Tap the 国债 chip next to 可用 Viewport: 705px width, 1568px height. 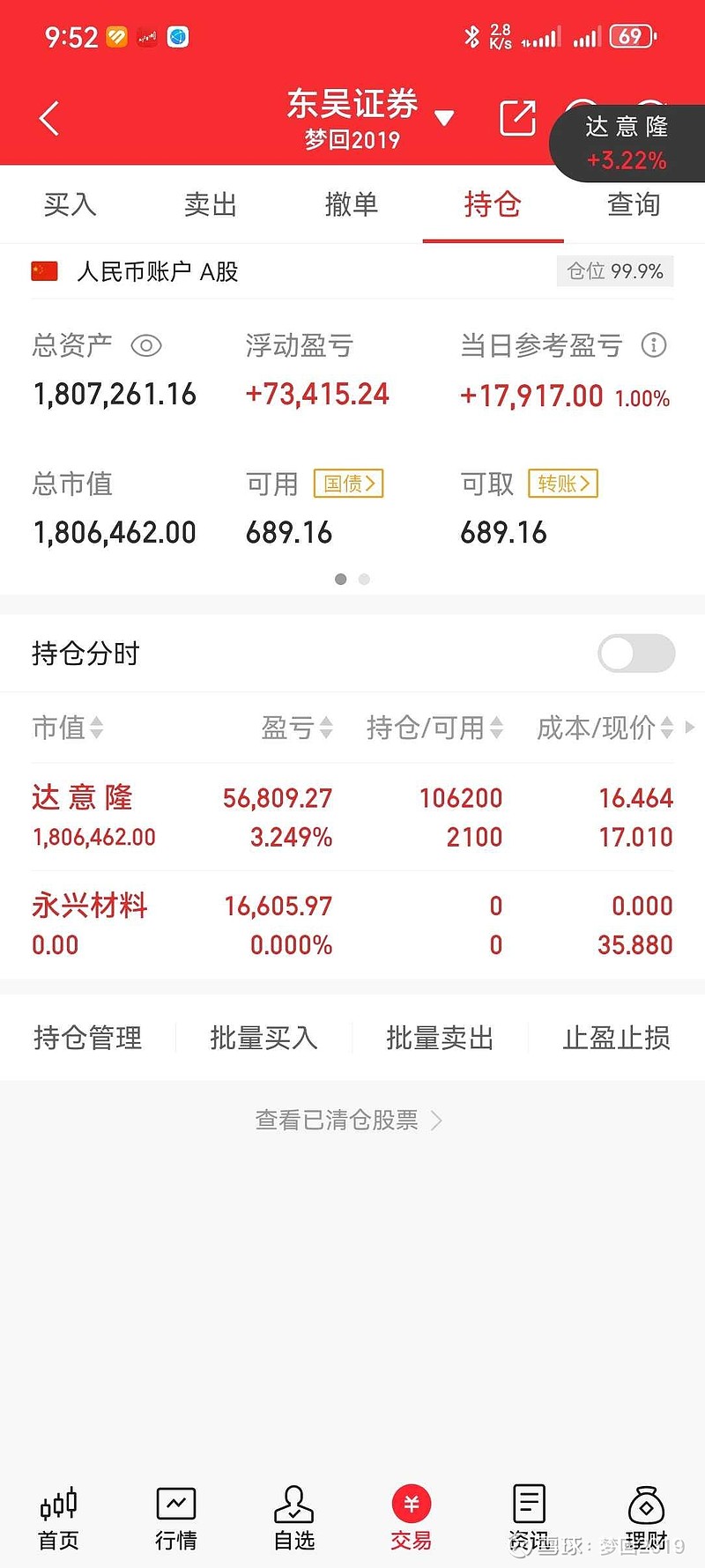coord(349,484)
